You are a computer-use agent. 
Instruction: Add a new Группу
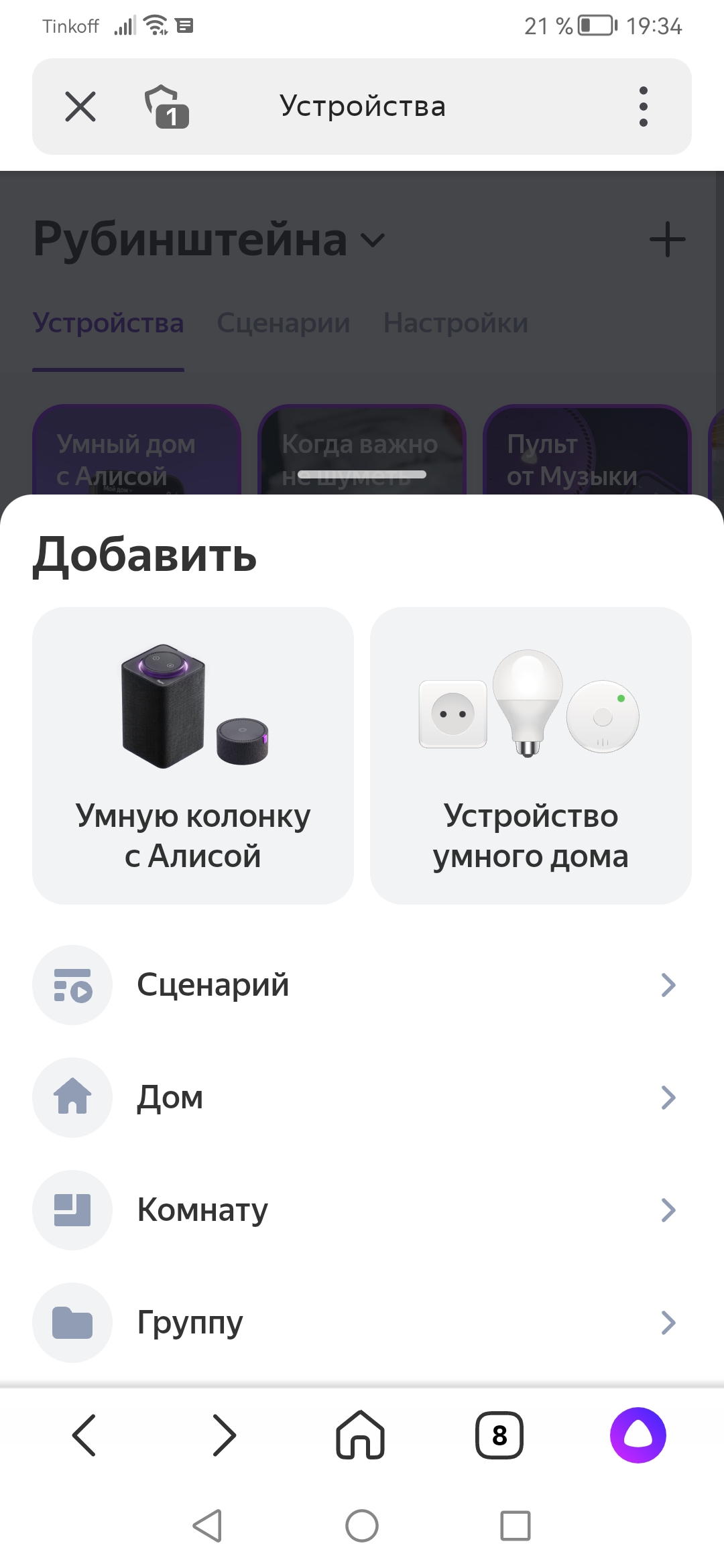362,1323
